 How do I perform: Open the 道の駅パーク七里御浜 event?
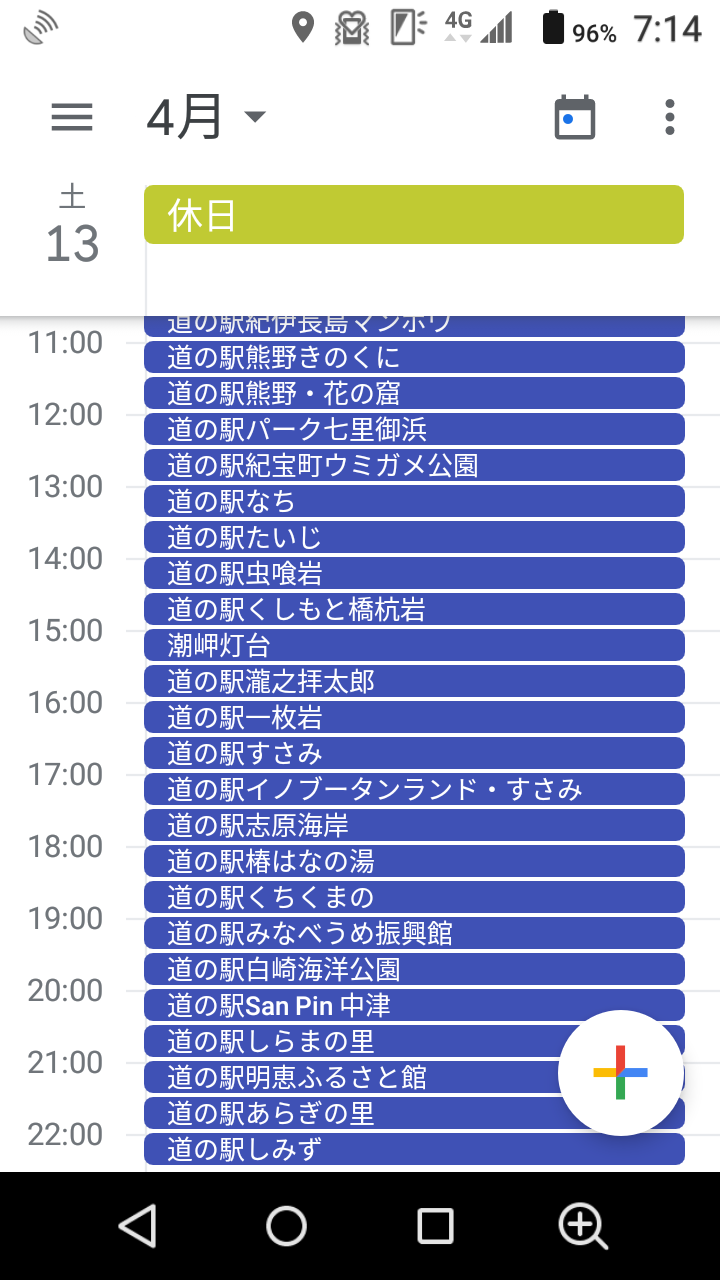click(414, 429)
